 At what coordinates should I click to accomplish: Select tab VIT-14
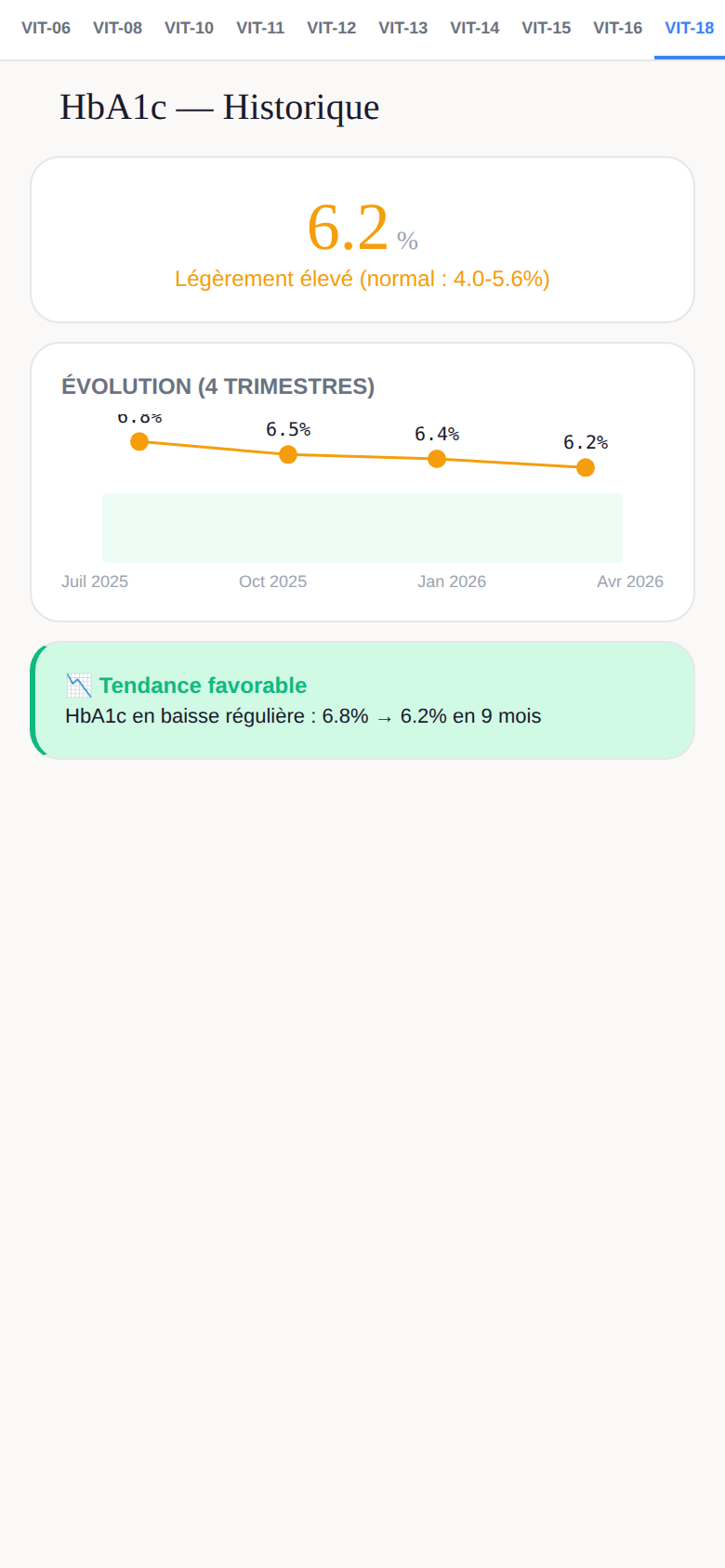click(475, 29)
